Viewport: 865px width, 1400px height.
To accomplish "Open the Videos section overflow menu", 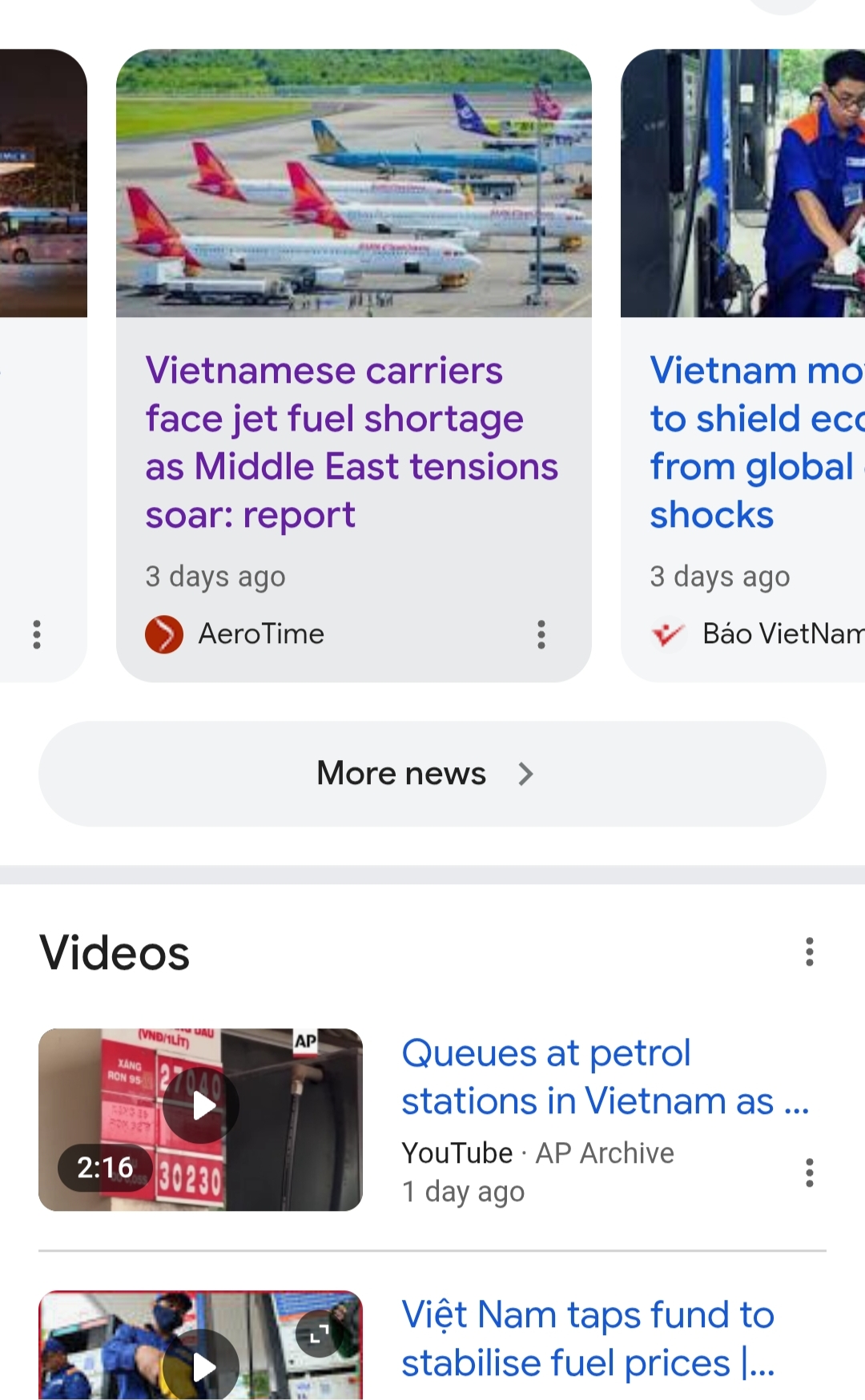I will point(810,951).
